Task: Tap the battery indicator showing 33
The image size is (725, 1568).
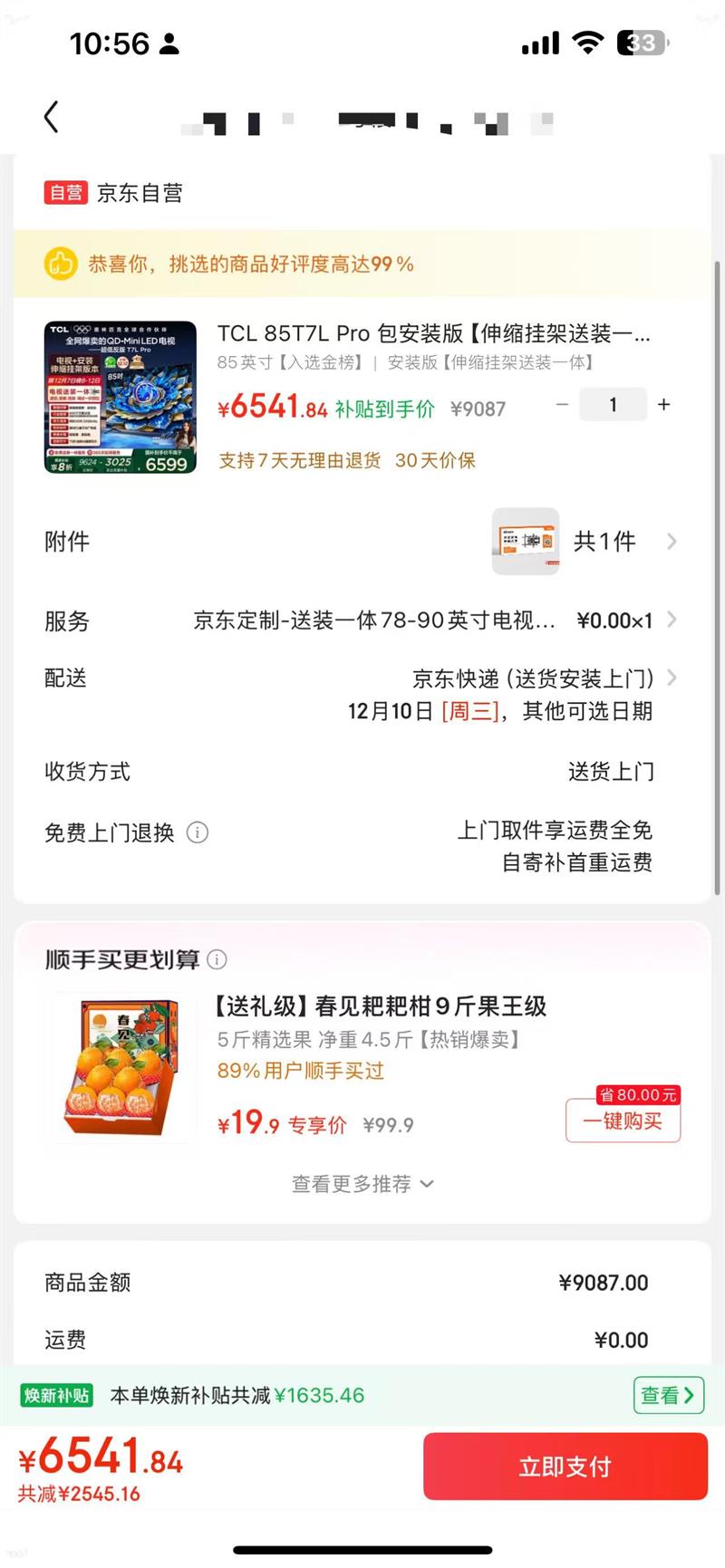Action: pos(640,43)
